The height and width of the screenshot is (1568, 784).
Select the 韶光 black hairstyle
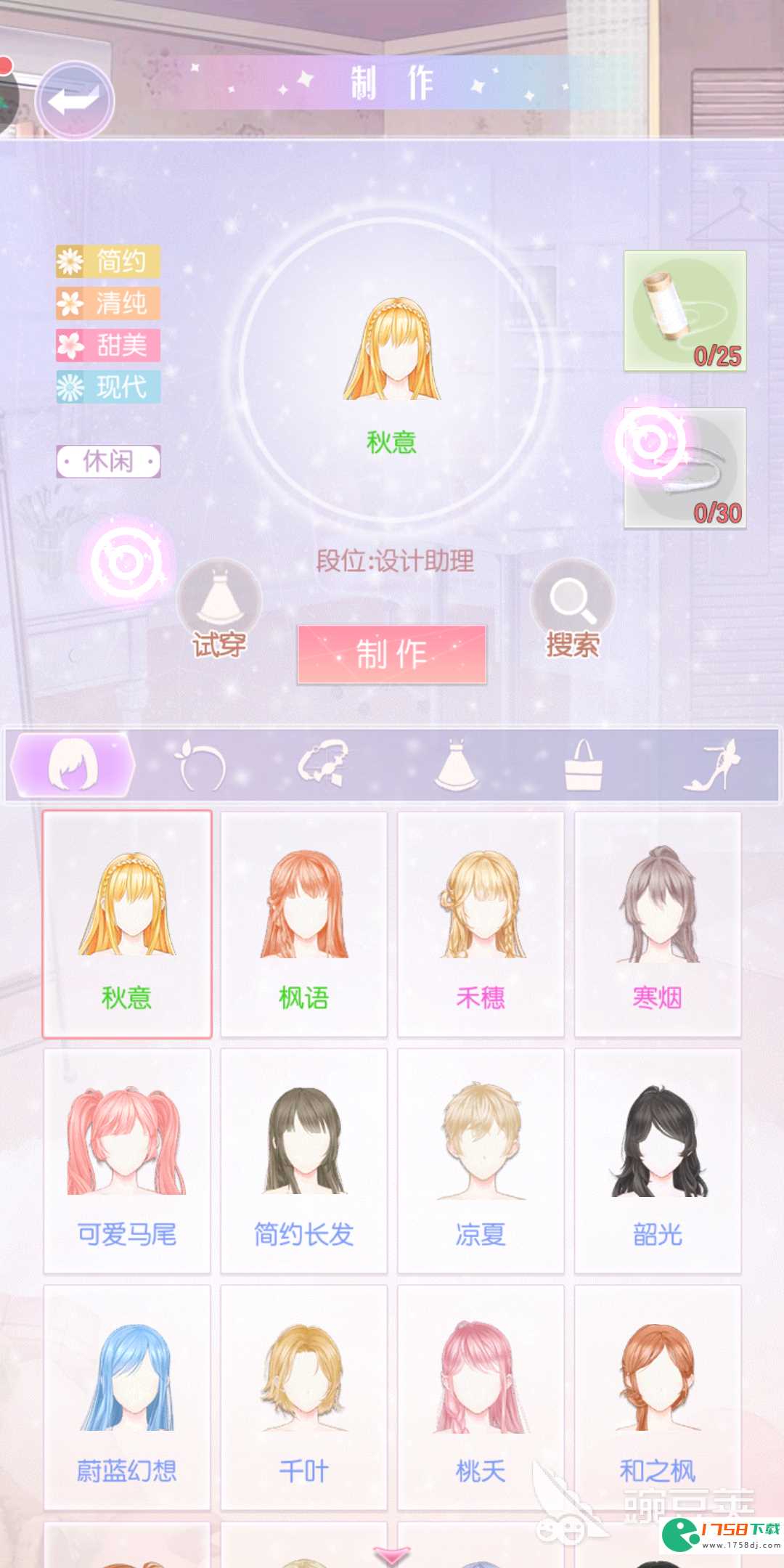coord(658,1160)
